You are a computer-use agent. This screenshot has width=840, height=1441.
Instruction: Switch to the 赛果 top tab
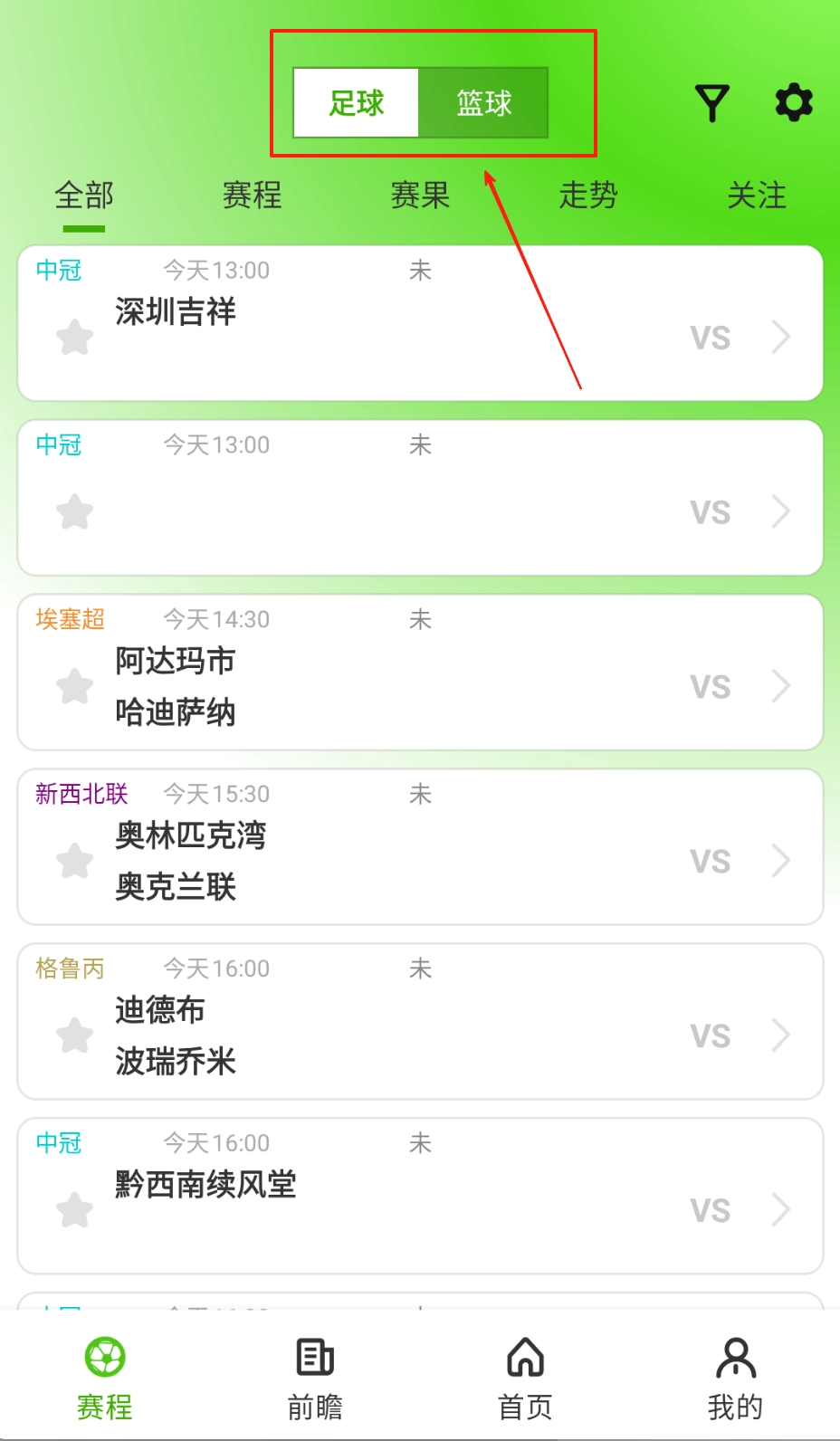(x=420, y=196)
